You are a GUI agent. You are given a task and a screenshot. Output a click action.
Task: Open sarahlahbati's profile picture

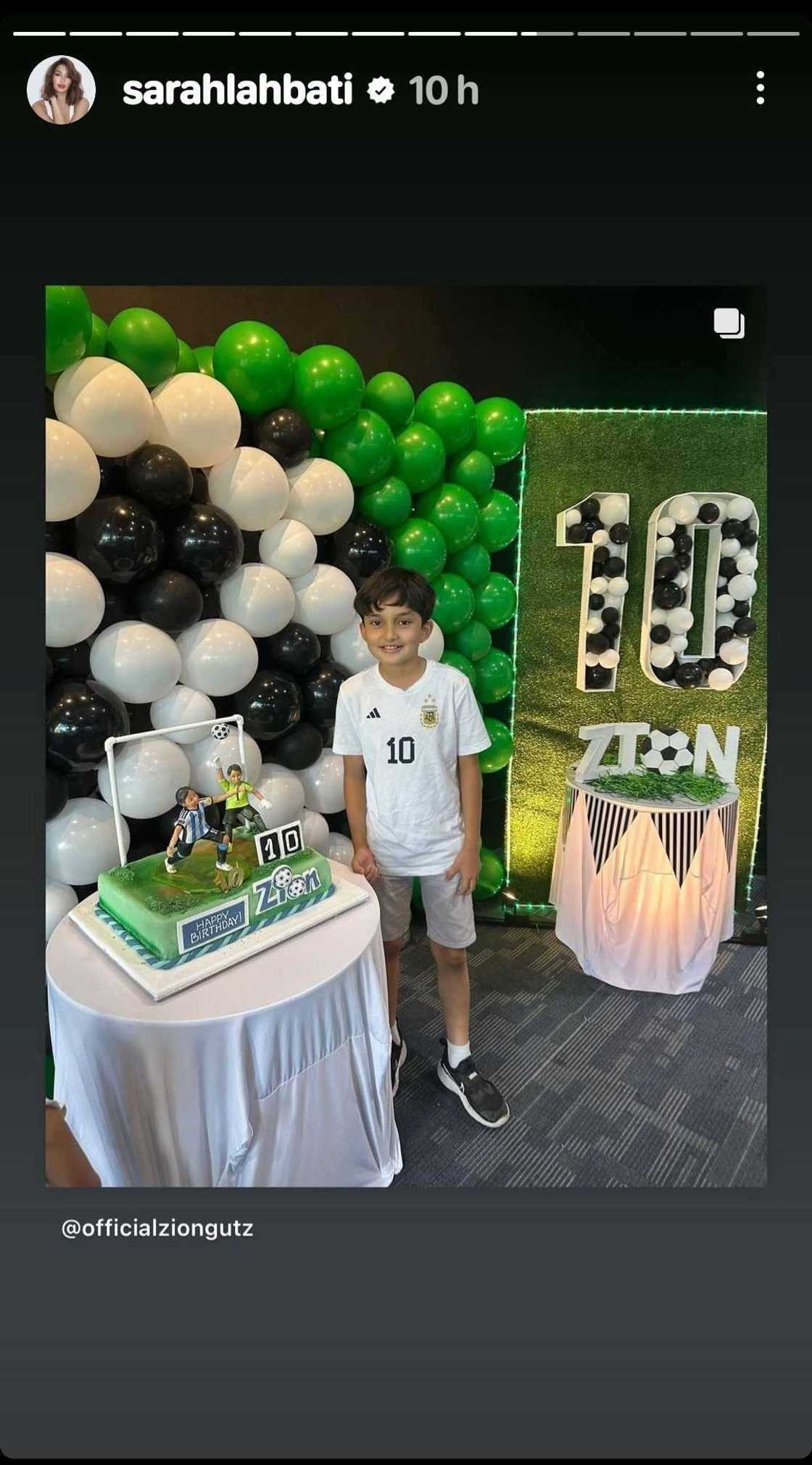click(61, 90)
